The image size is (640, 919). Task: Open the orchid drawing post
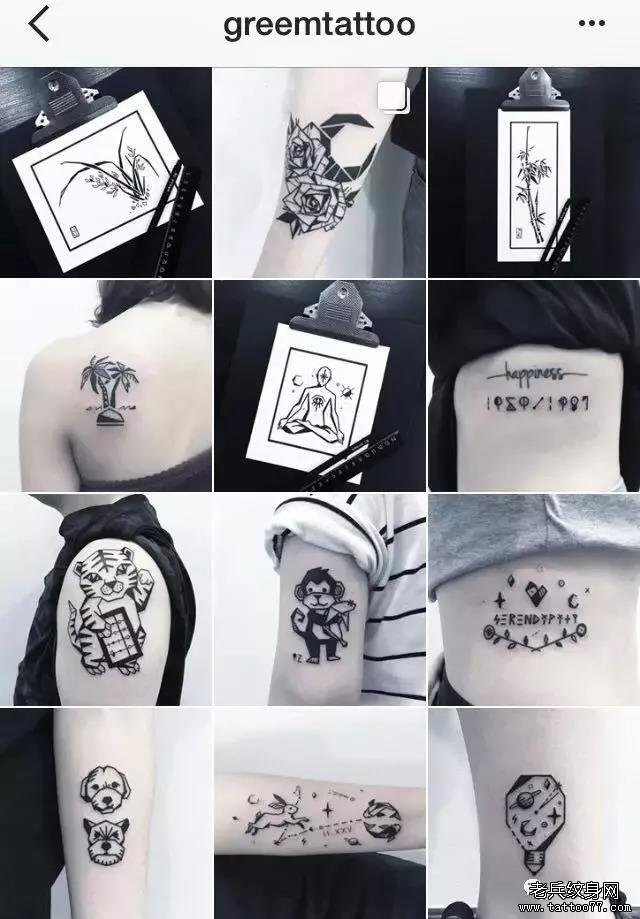click(106, 172)
